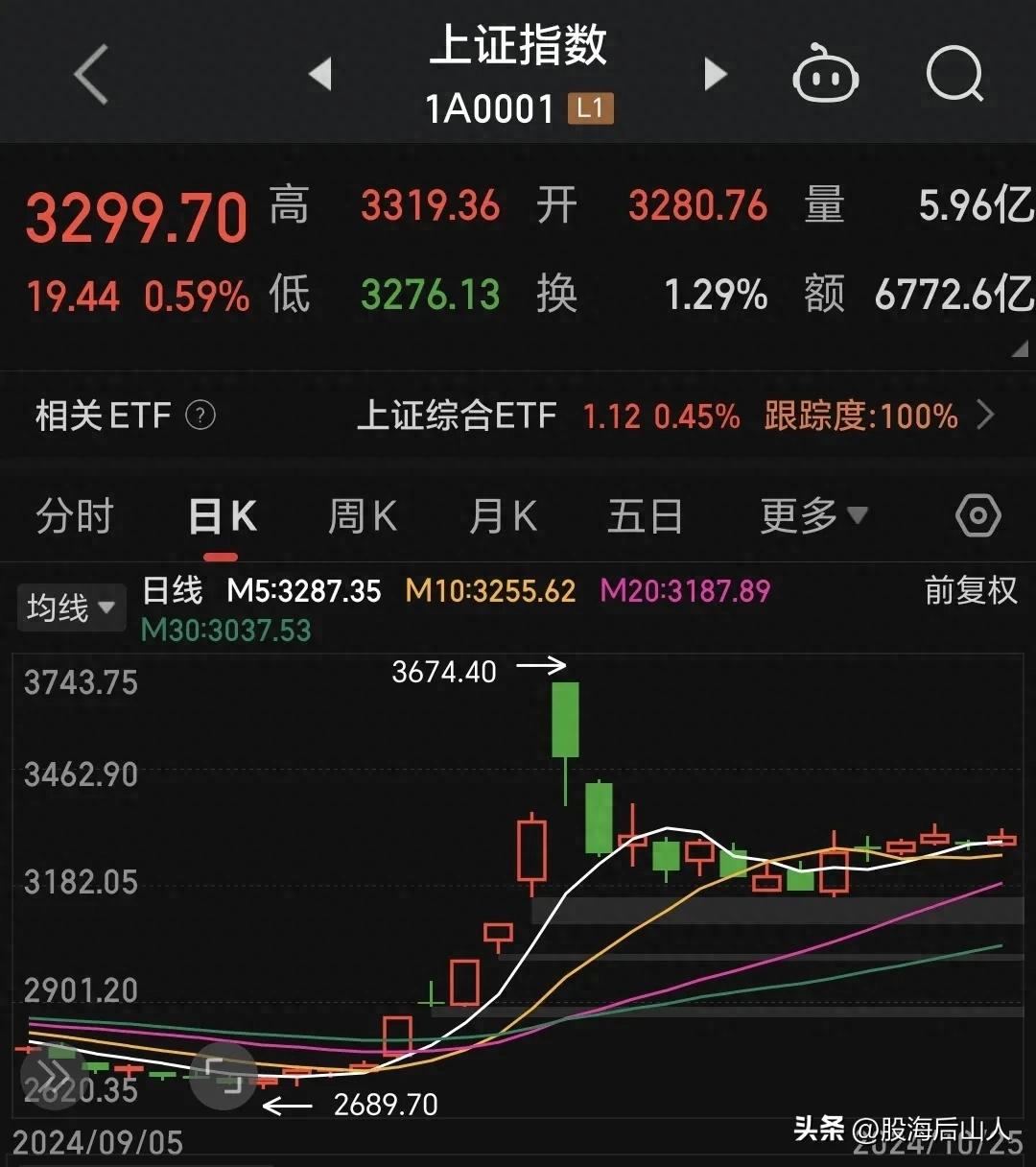Switch to the next stock
The height and width of the screenshot is (1167, 1036).
[x=716, y=75]
